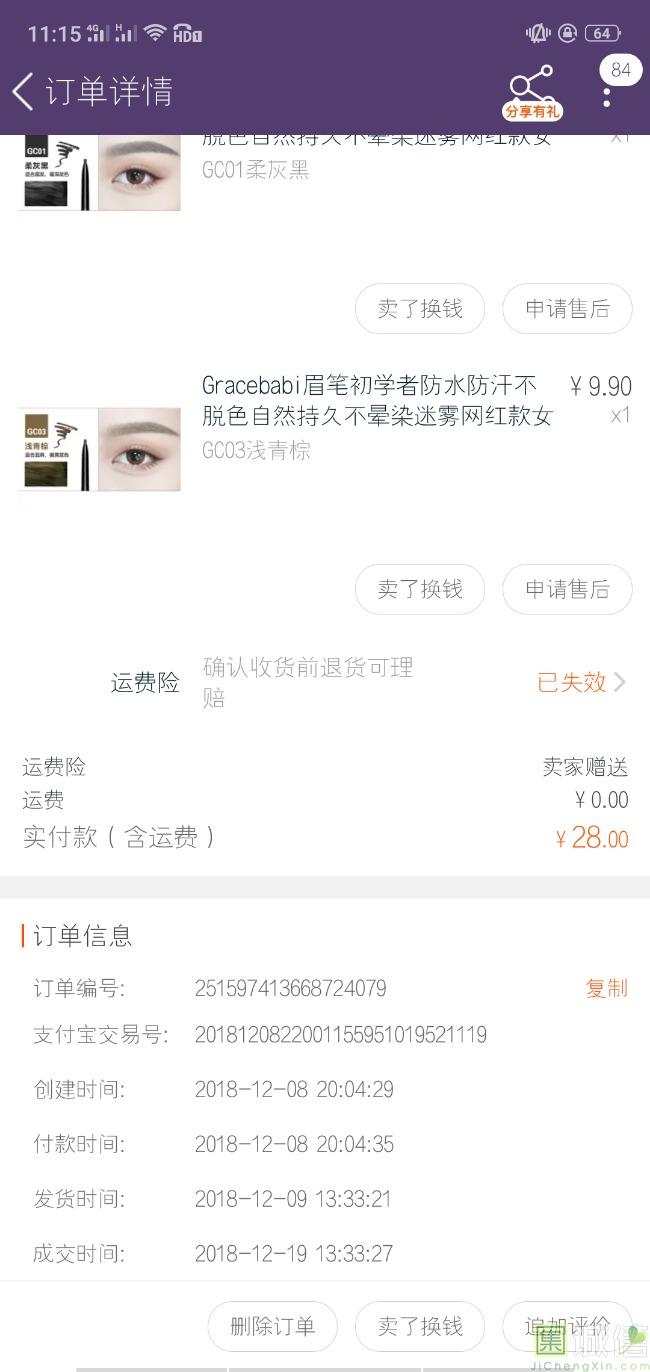Screen dimensions: 650x1372
Task: Delete this order with 删除订单
Action: point(272,1326)
